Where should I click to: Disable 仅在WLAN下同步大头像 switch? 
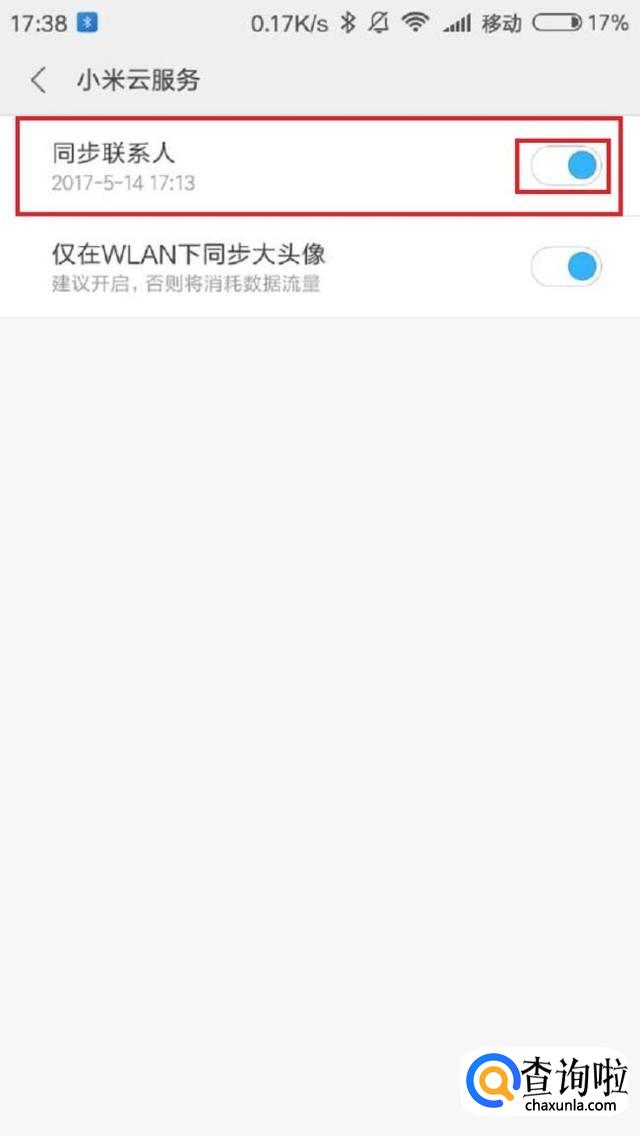point(566,267)
